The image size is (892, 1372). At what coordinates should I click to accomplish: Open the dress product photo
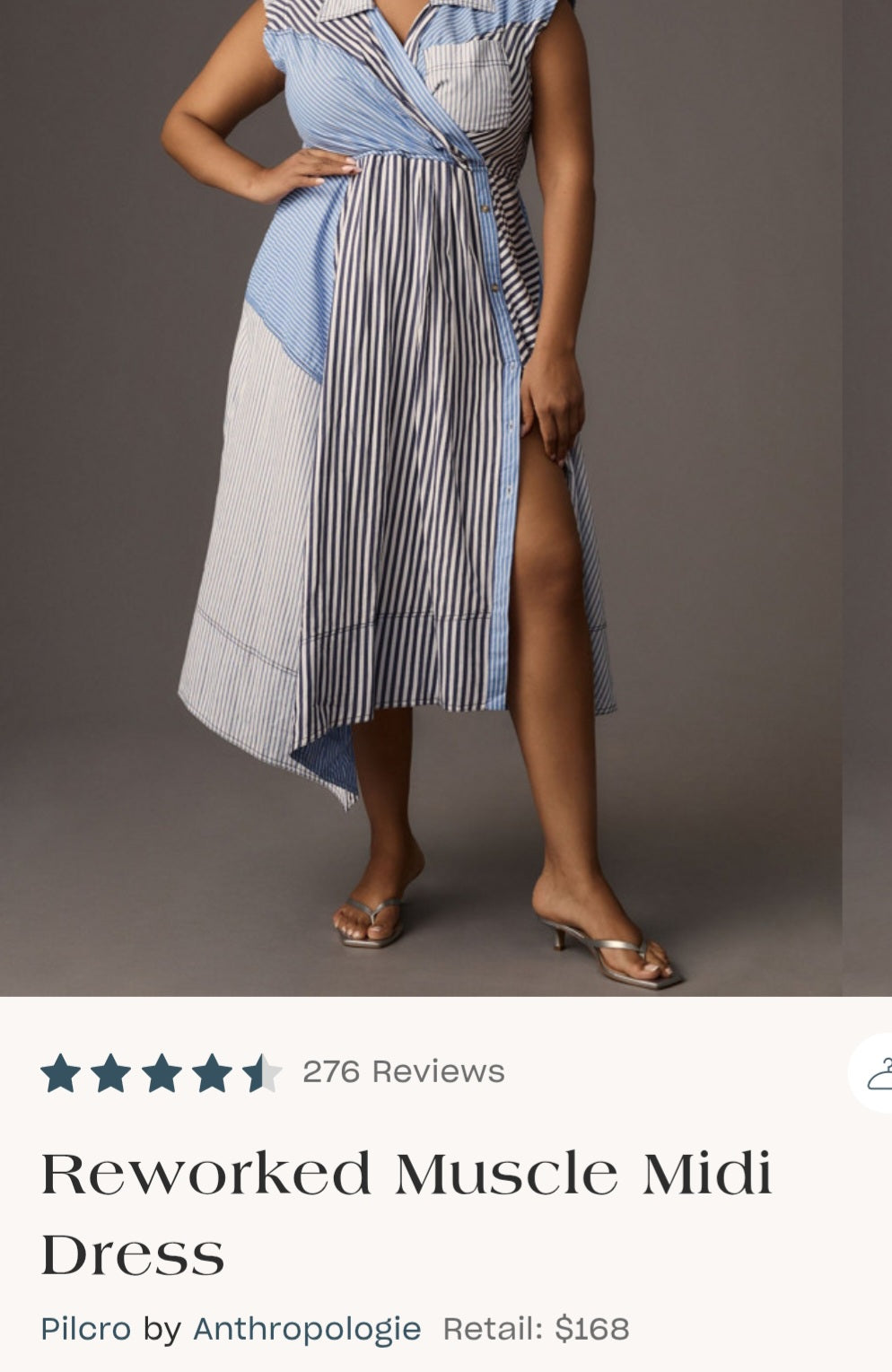click(420, 494)
